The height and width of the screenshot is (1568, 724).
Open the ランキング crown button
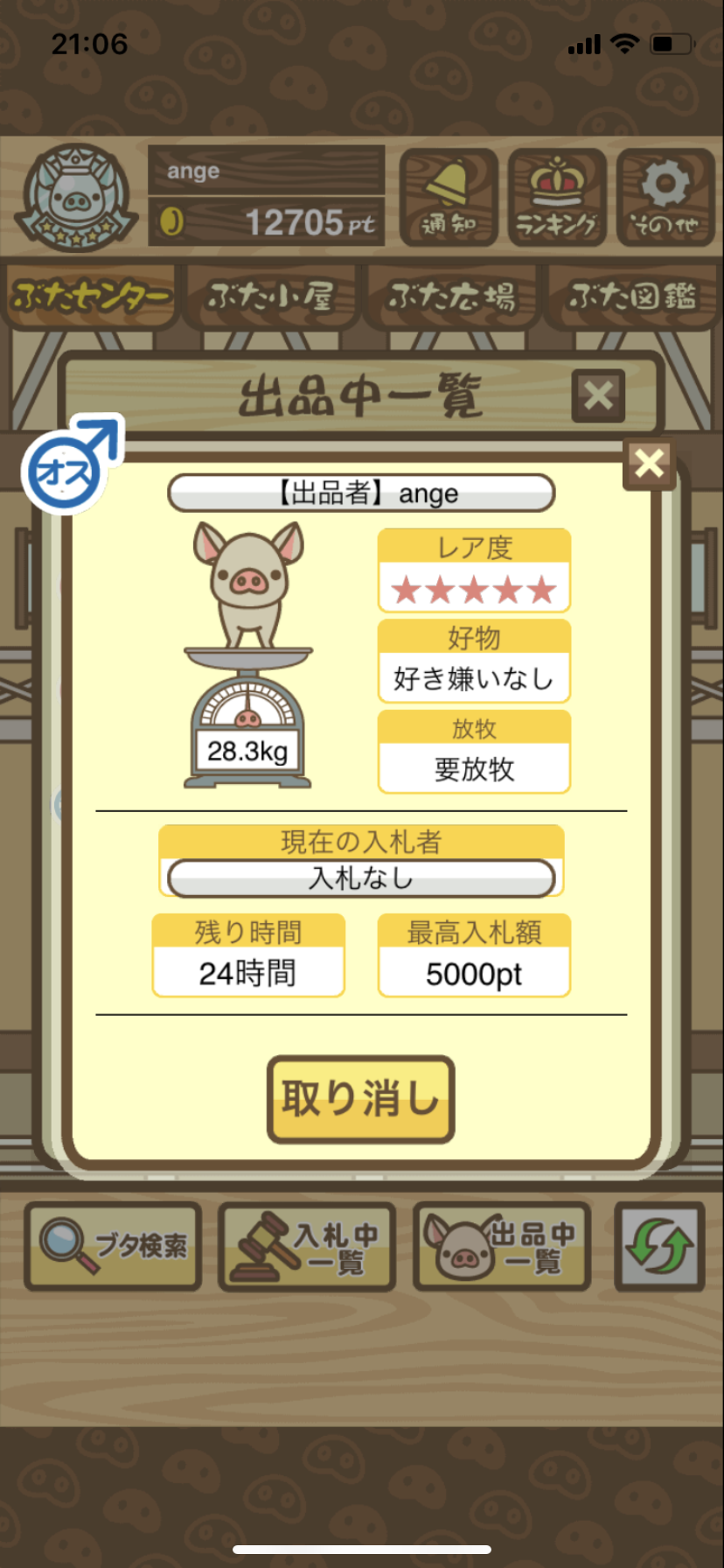pos(557,198)
